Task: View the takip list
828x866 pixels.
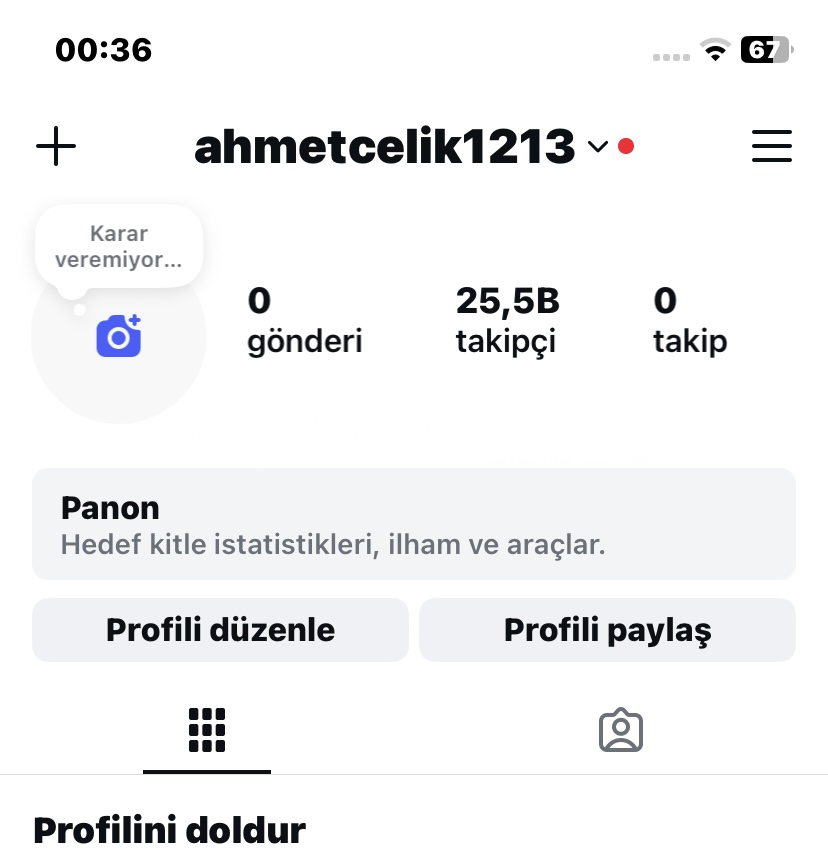Action: [x=690, y=320]
